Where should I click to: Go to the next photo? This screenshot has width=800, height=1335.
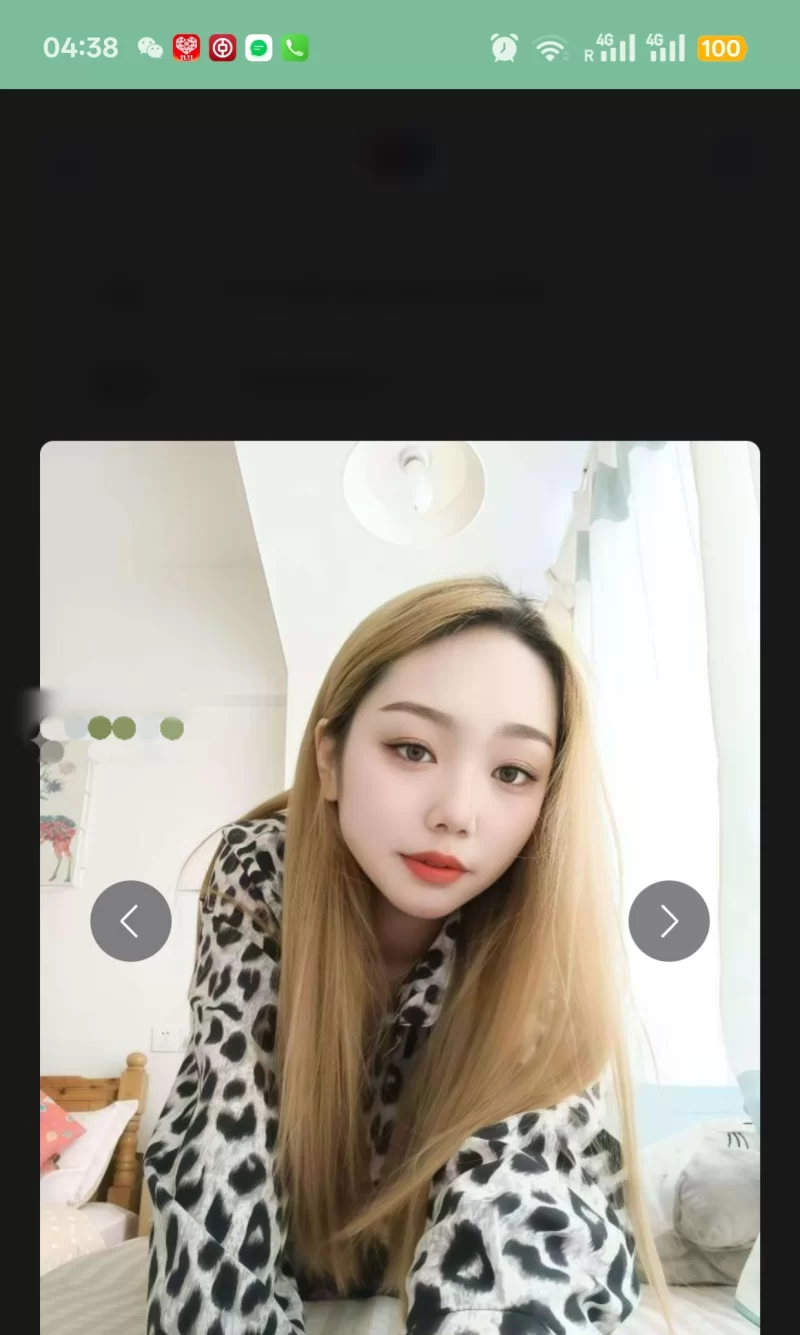(x=669, y=921)
